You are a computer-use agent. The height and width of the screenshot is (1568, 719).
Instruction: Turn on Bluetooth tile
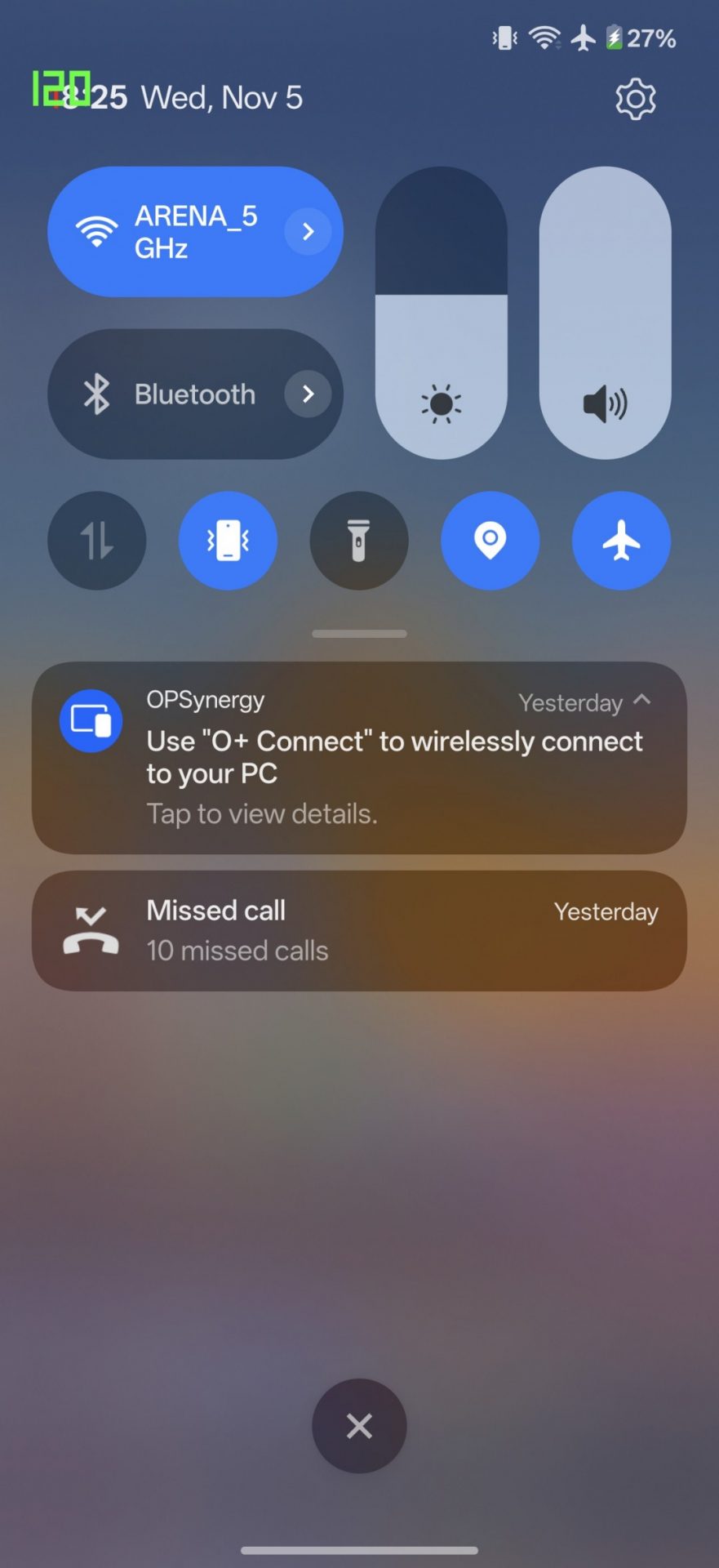pos(163,394)
